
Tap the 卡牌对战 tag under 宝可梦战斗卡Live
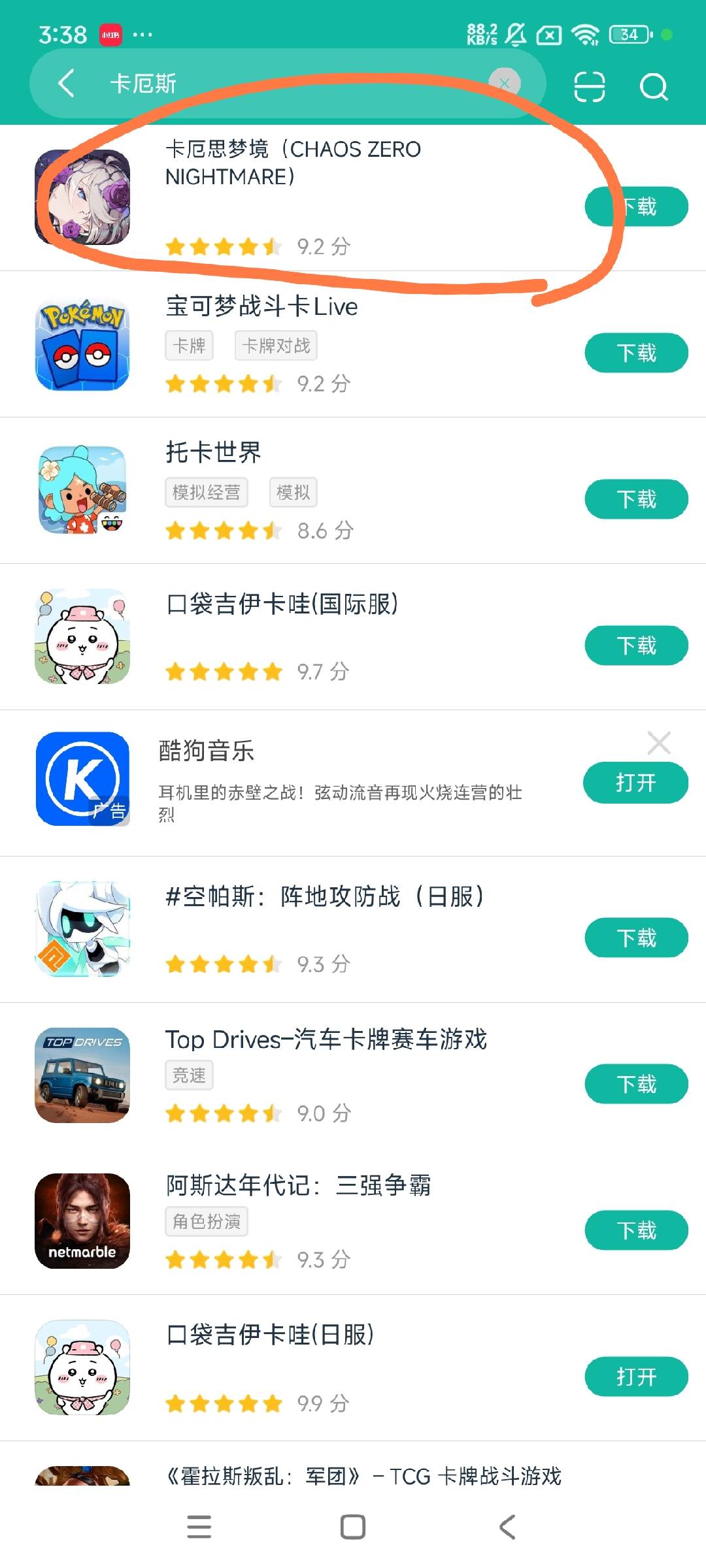pos(276,346)
